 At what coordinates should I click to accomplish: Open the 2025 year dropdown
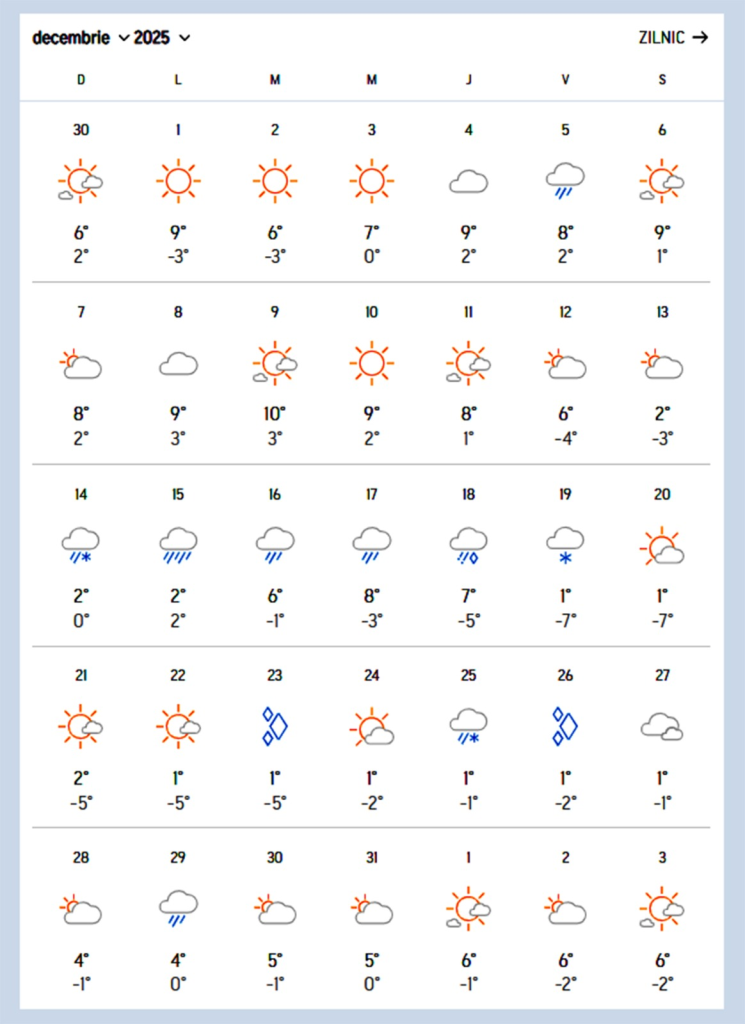tap(162, 38)
